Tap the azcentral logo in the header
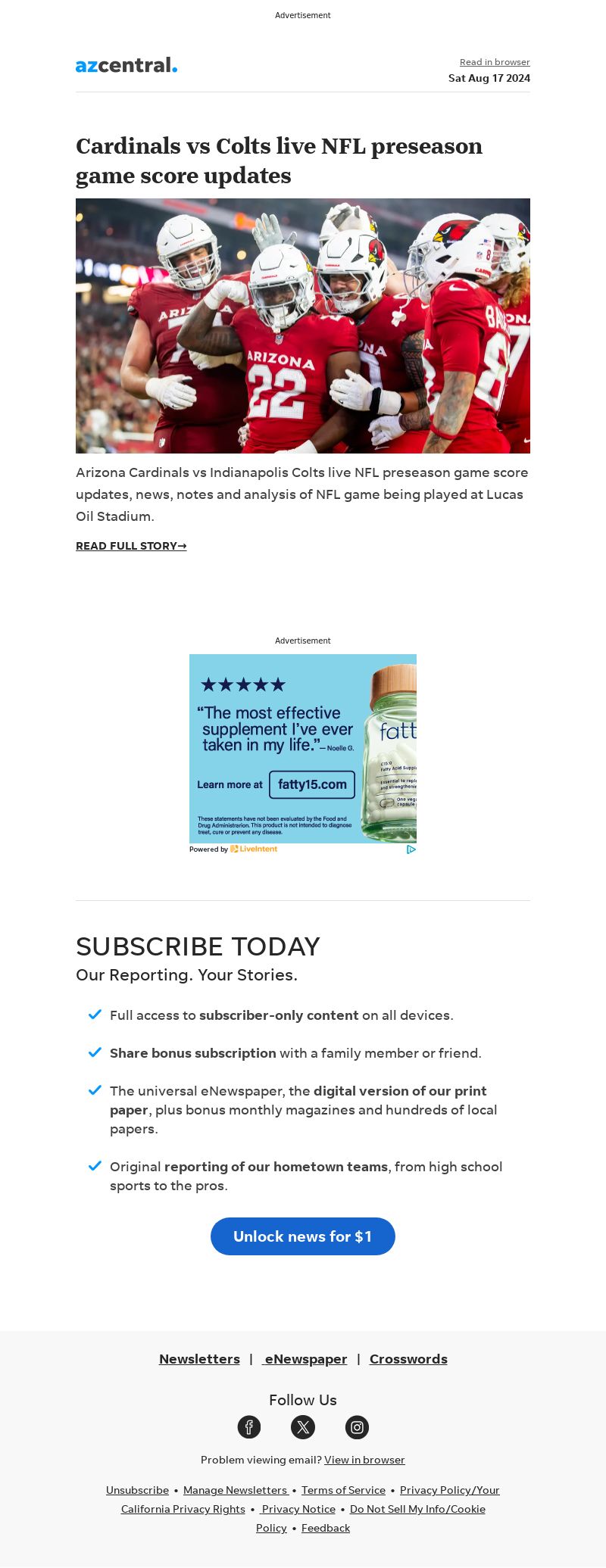 (x=127, y=65)
